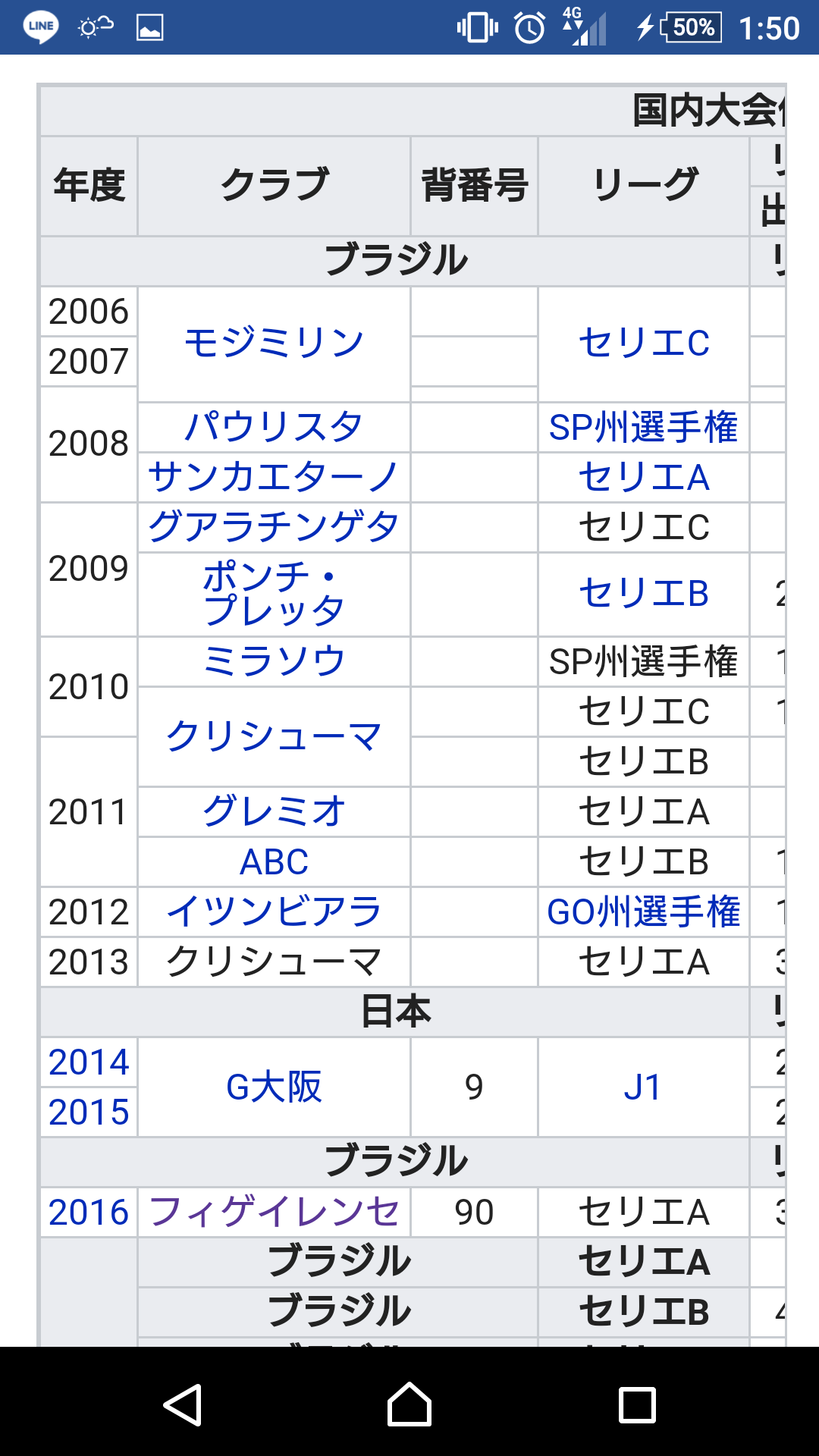Screen dimensions: 819x1456
Task: Open the フィゲイレンセ club link
Action: point(274,1212)
